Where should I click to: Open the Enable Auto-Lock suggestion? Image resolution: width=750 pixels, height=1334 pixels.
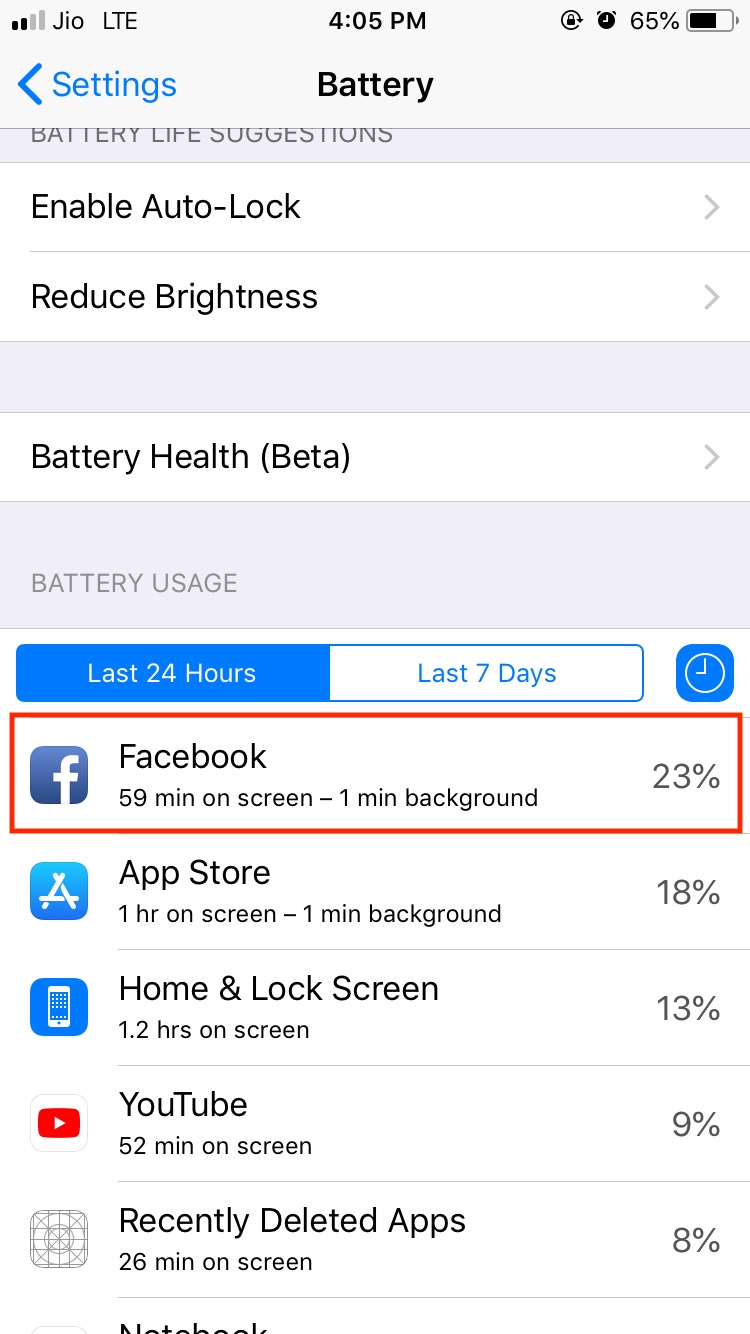coord(375,207)
